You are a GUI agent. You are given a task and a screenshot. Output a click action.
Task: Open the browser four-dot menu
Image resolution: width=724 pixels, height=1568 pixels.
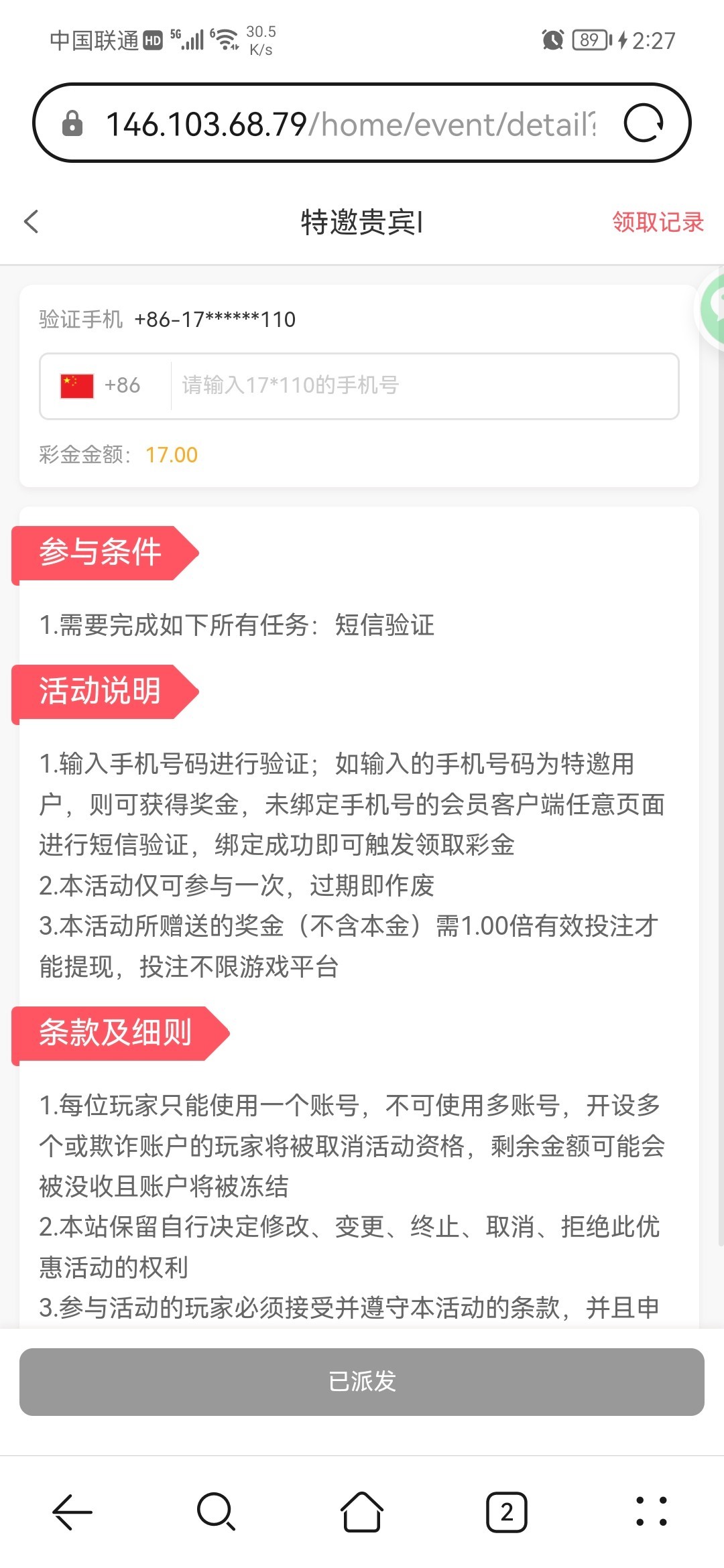click(x=651, y=1512)
